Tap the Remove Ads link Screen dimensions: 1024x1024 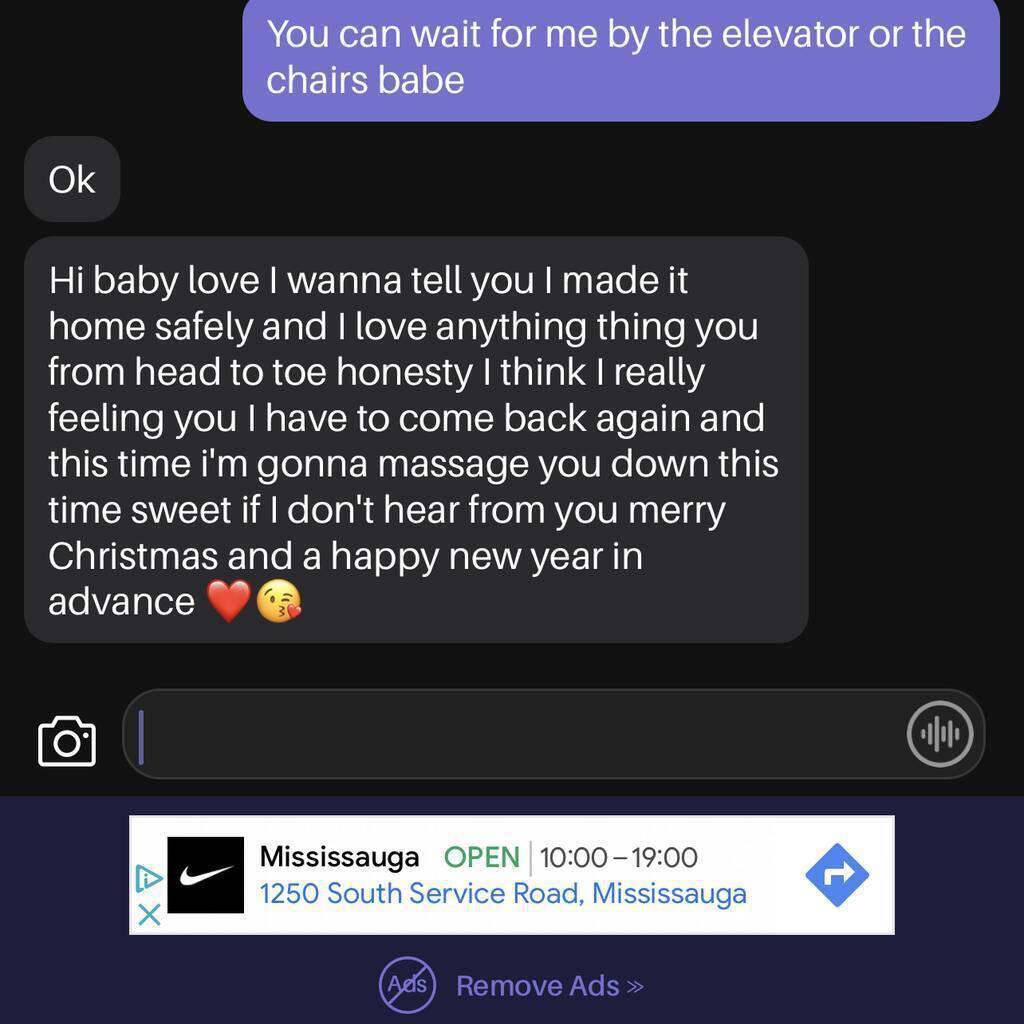click(548, 986)
